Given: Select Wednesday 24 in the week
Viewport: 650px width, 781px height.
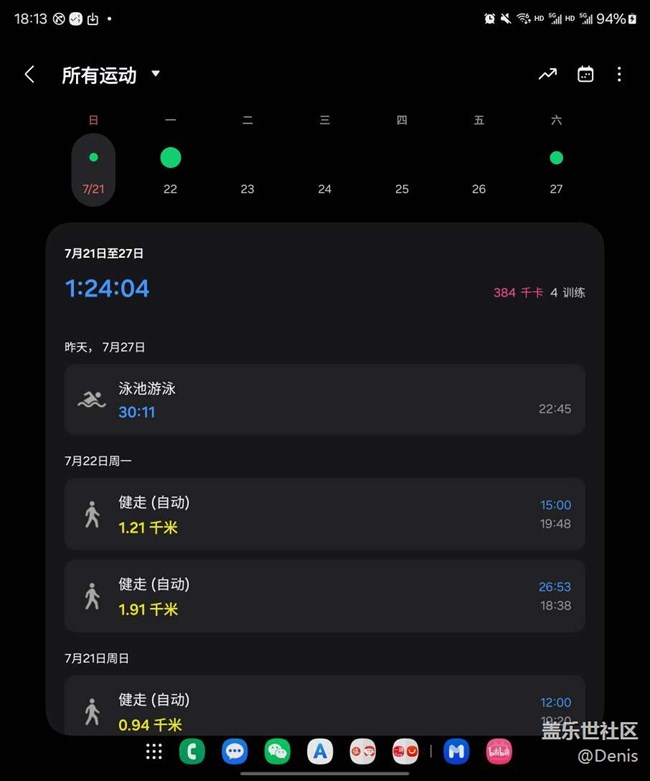Looking at the screenshot, I should 325,169.
